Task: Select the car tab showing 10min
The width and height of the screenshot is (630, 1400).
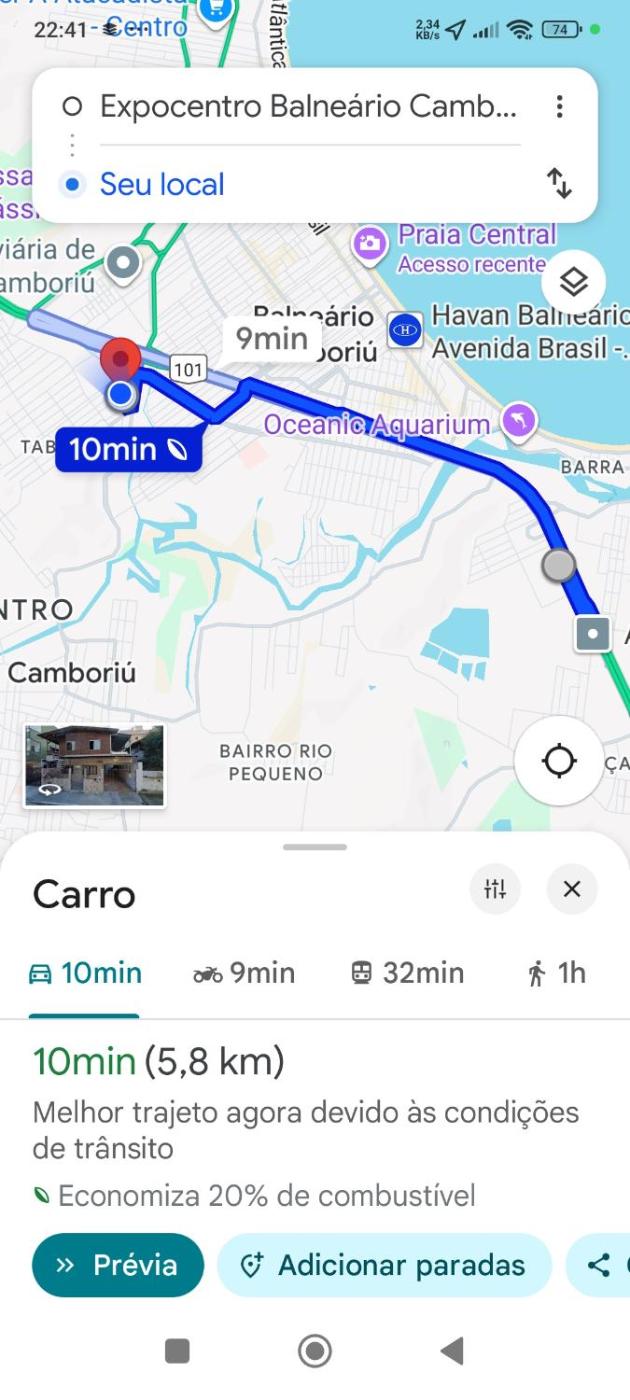Action: click(x=85, y=973)
